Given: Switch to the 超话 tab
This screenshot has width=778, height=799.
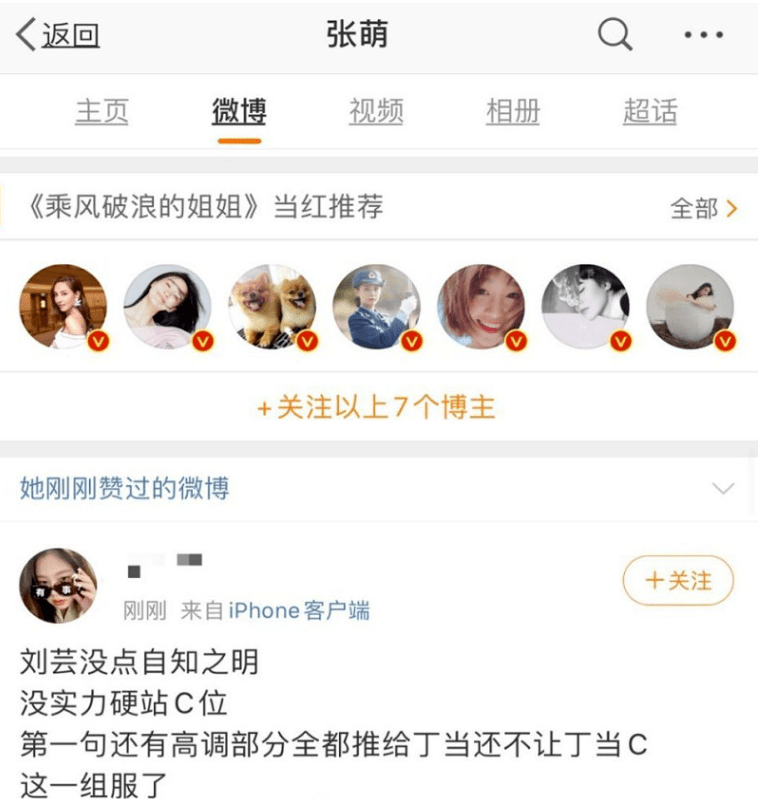Looking at the screenshot, I should click(x=649, y=111).
